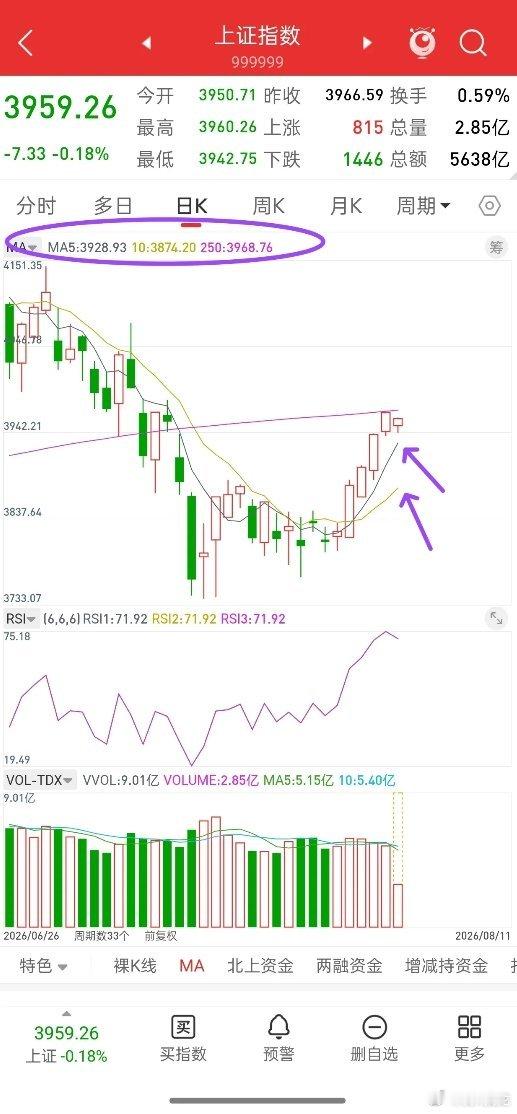
Task: Select the 北上资金 indicator
Action: coord(260,966)
